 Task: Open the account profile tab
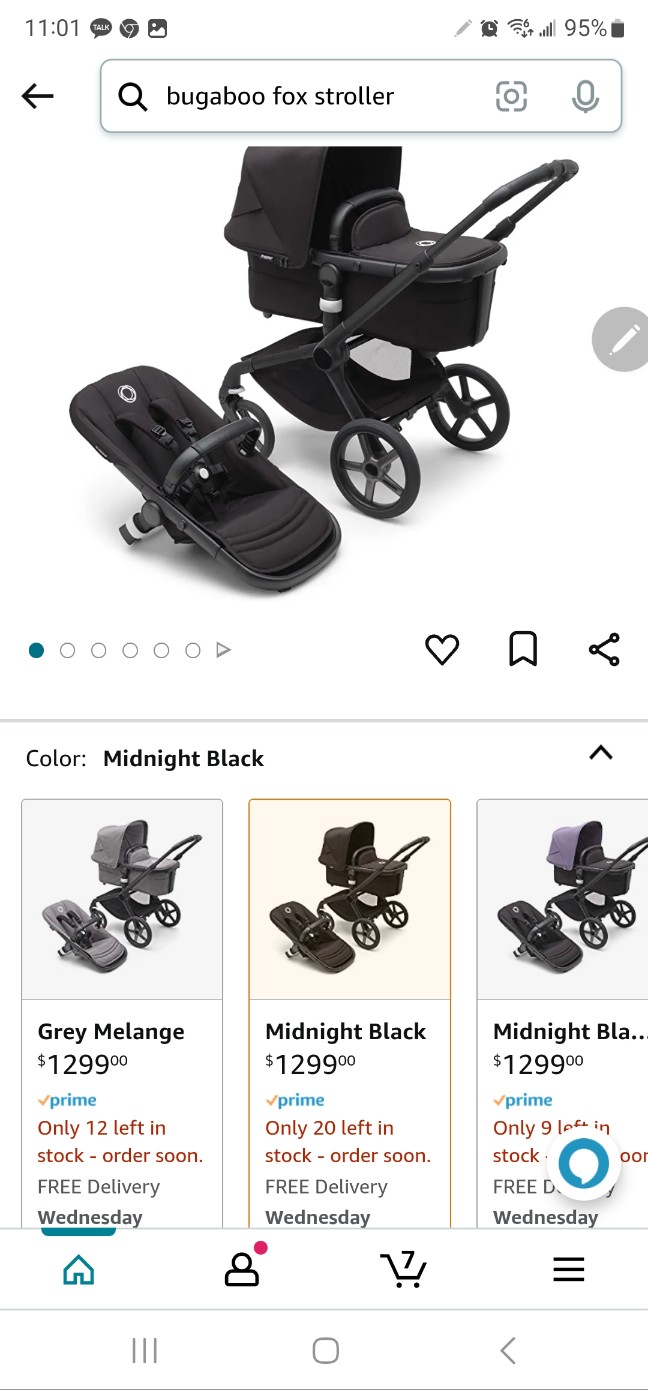242,1269
